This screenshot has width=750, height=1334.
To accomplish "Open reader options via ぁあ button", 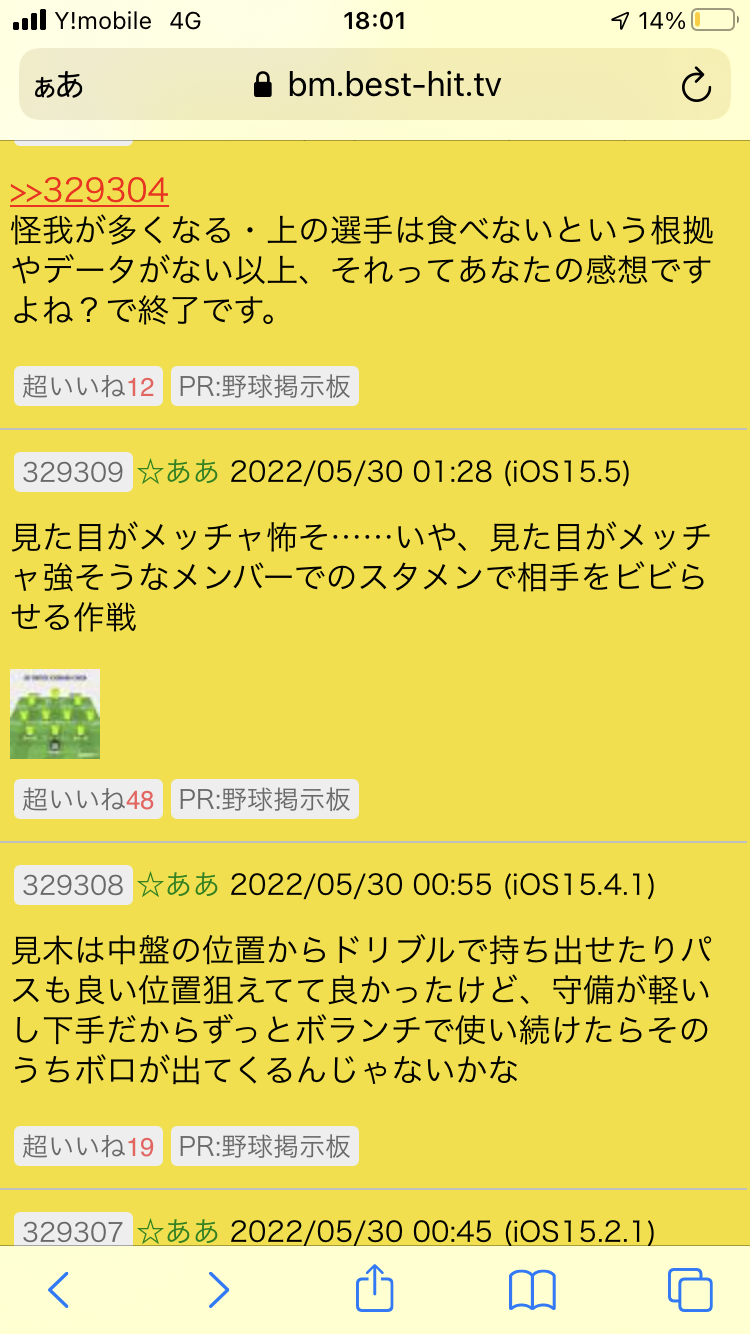I will point(58,86).
